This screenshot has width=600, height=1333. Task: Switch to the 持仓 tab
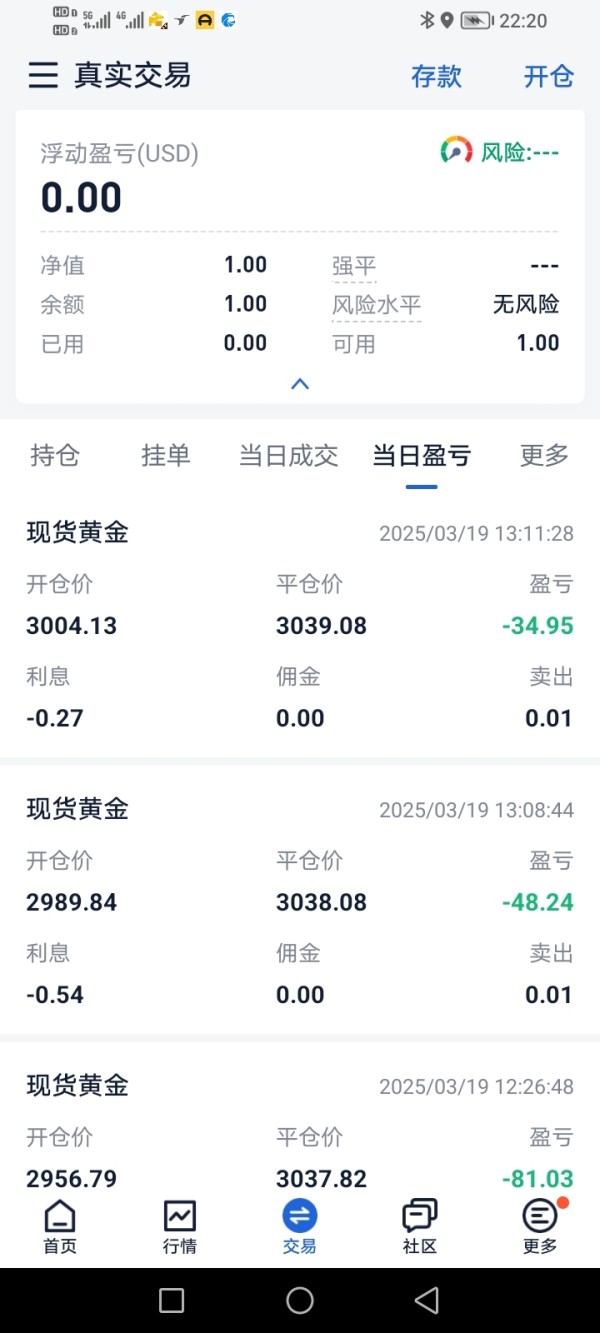pos(55,456)
